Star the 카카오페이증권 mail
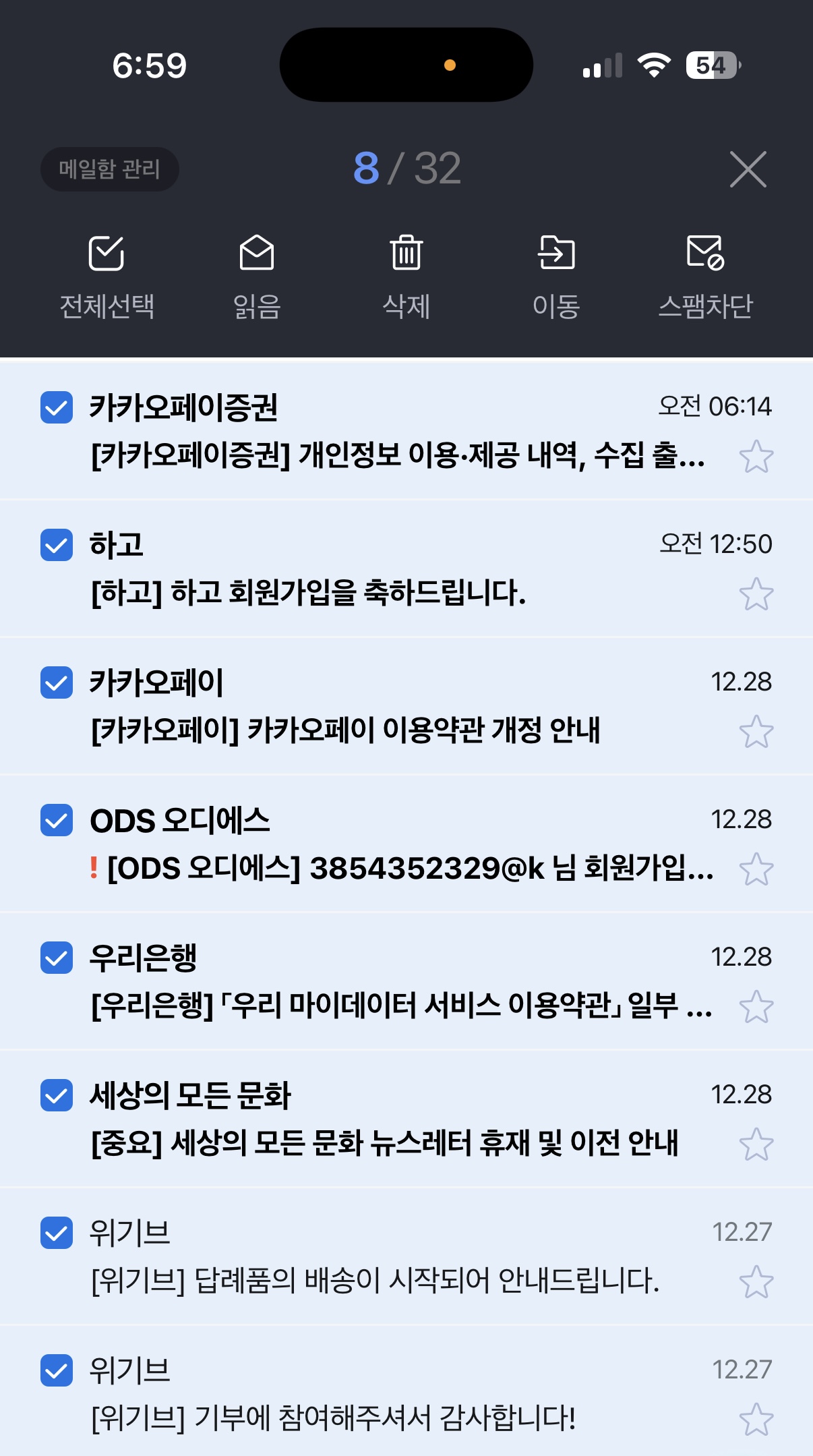Image resolution: width=813 pixels, height=1456 pixels. (756, 457)
